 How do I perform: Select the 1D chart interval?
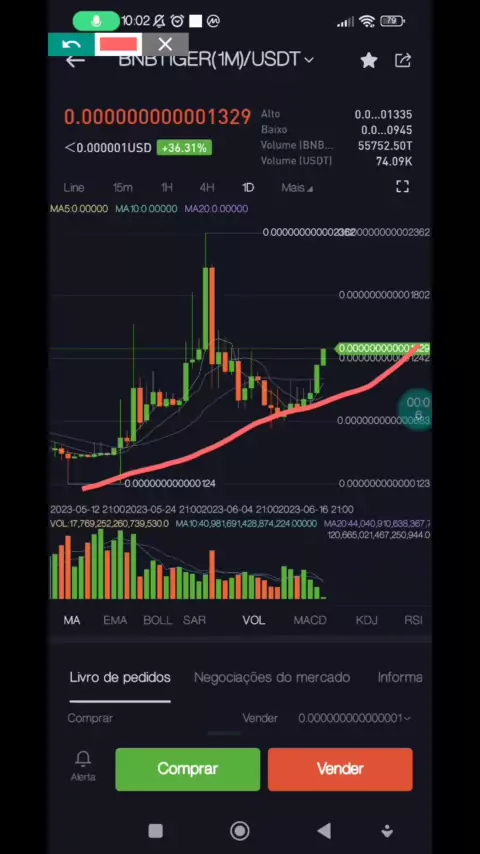click(x=248, y=187)
